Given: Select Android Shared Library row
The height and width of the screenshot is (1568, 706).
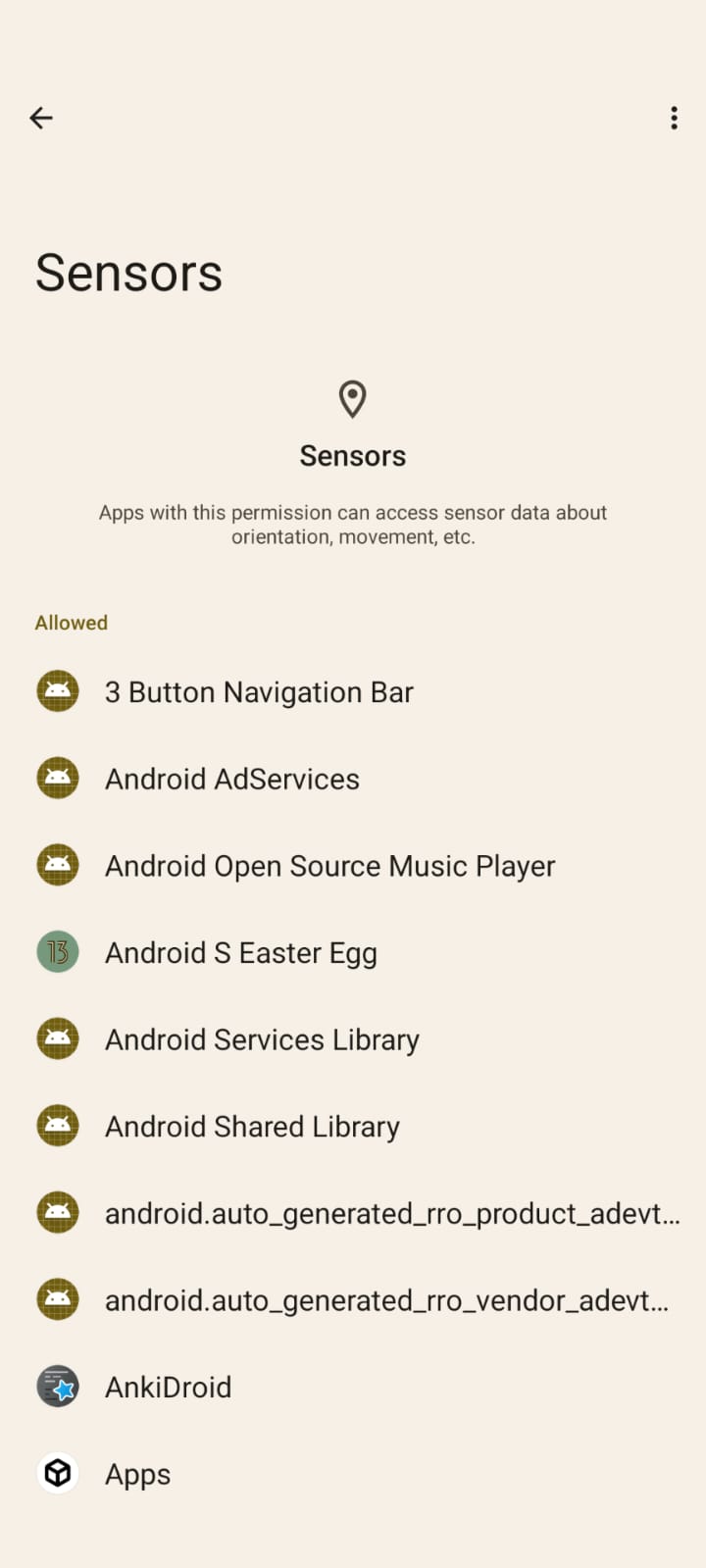Looking at the screenshot, I should 252,1127.
